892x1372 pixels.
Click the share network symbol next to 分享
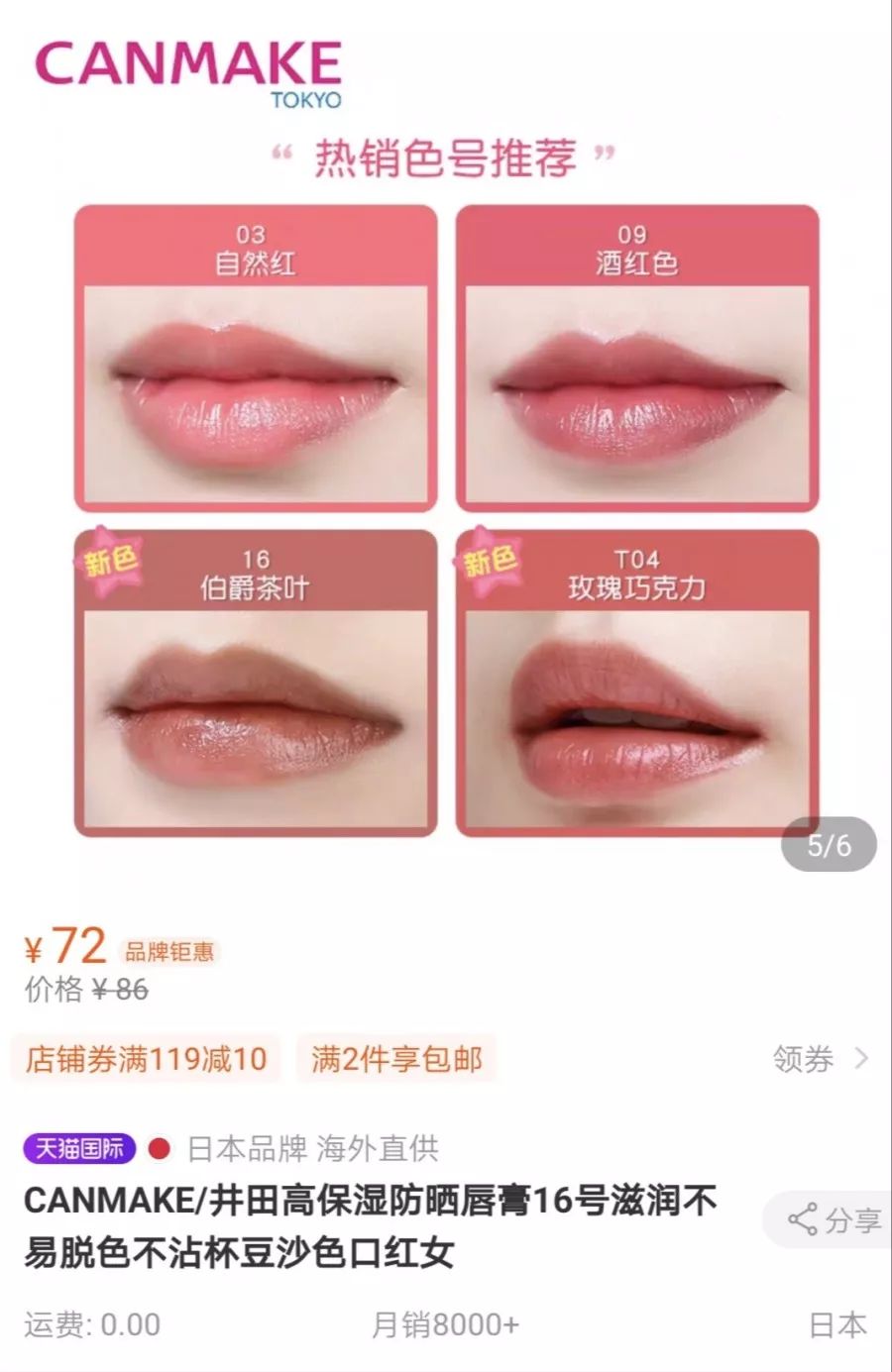801,1219
